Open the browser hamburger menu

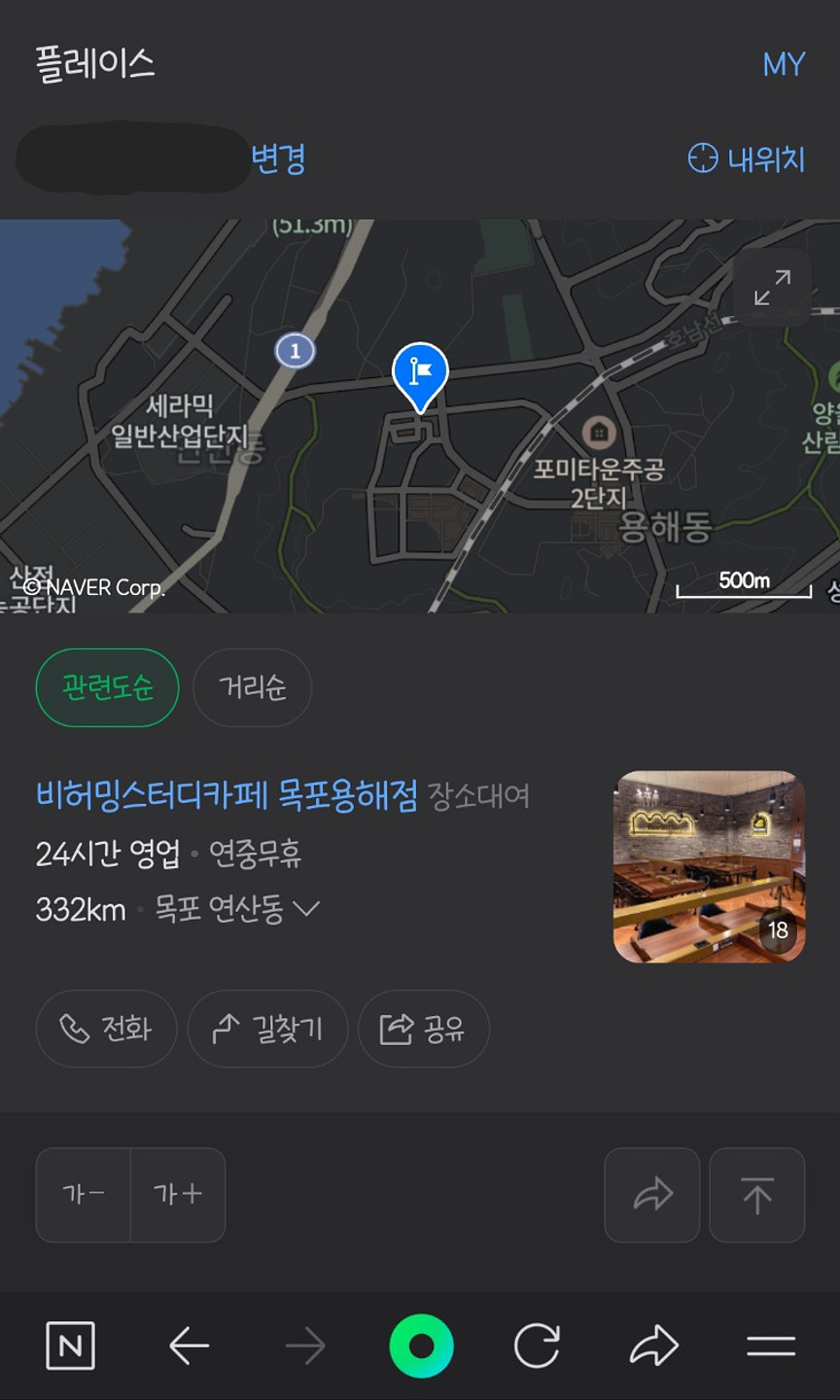[771, 1346]
